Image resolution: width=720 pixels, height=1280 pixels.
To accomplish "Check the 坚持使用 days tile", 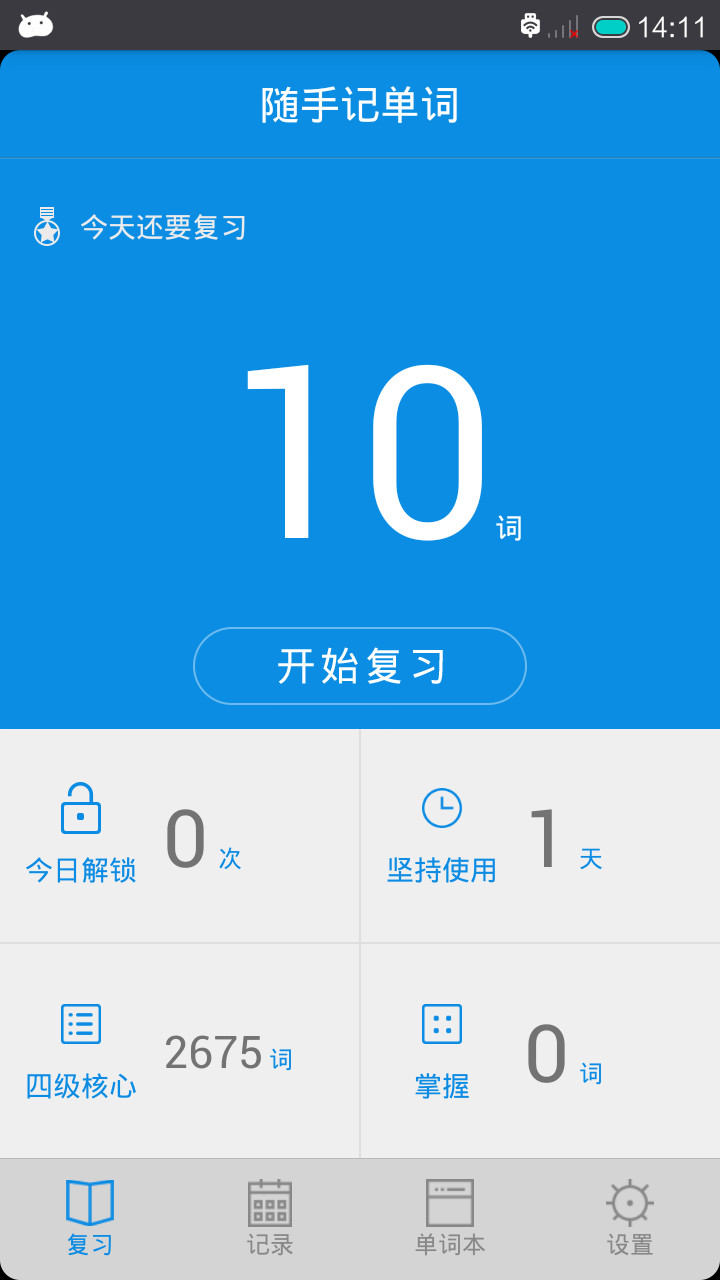I will 540,836.
